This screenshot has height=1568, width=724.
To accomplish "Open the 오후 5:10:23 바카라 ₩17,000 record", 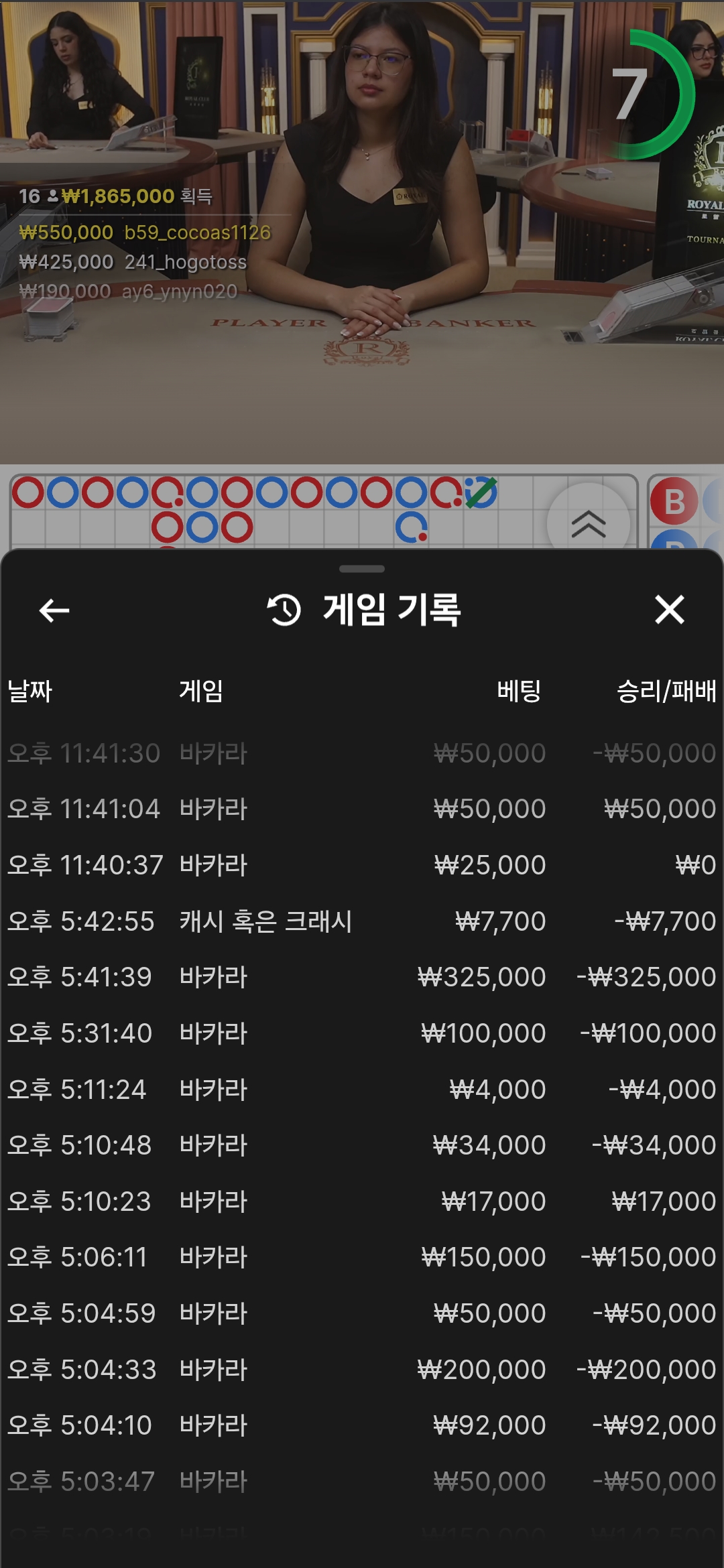I will click(362, 1201).
